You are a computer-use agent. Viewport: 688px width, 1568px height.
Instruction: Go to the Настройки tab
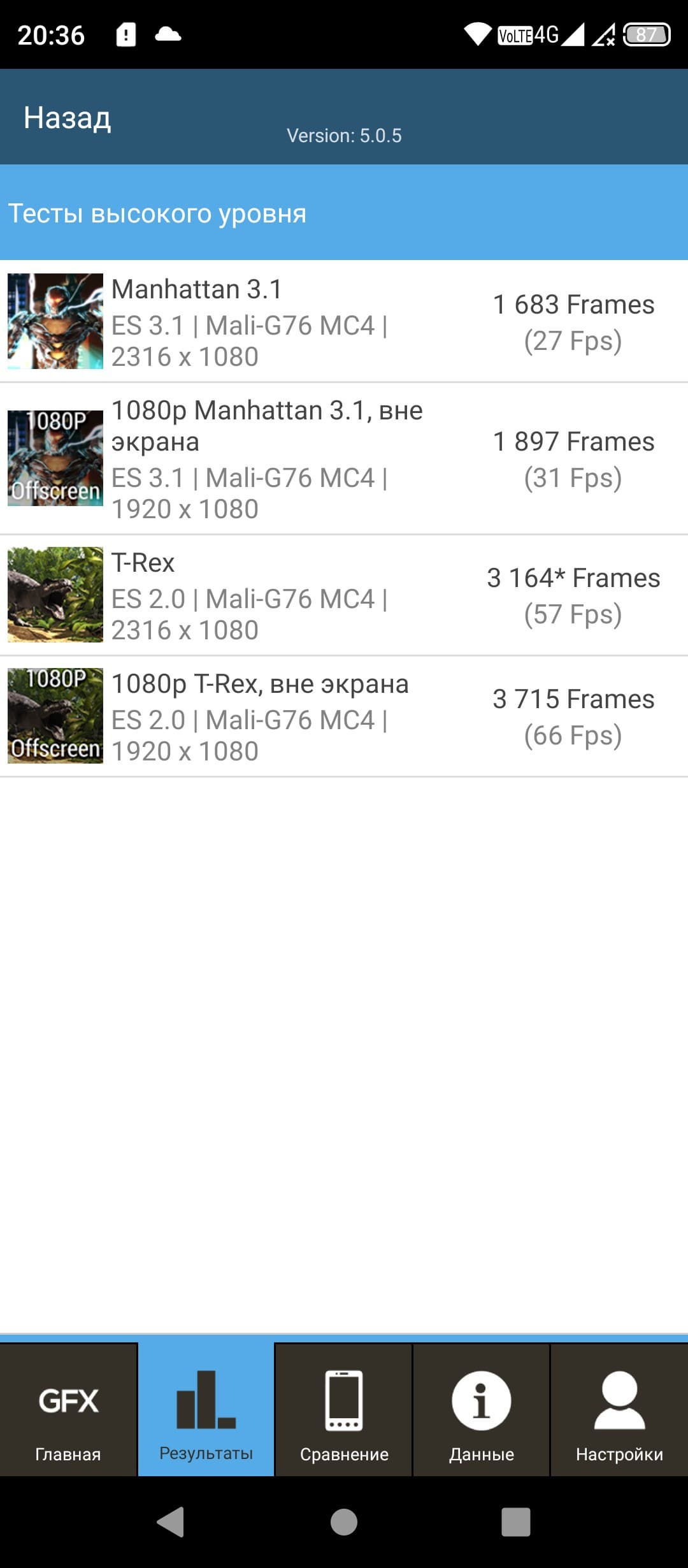coord(619,1410)
